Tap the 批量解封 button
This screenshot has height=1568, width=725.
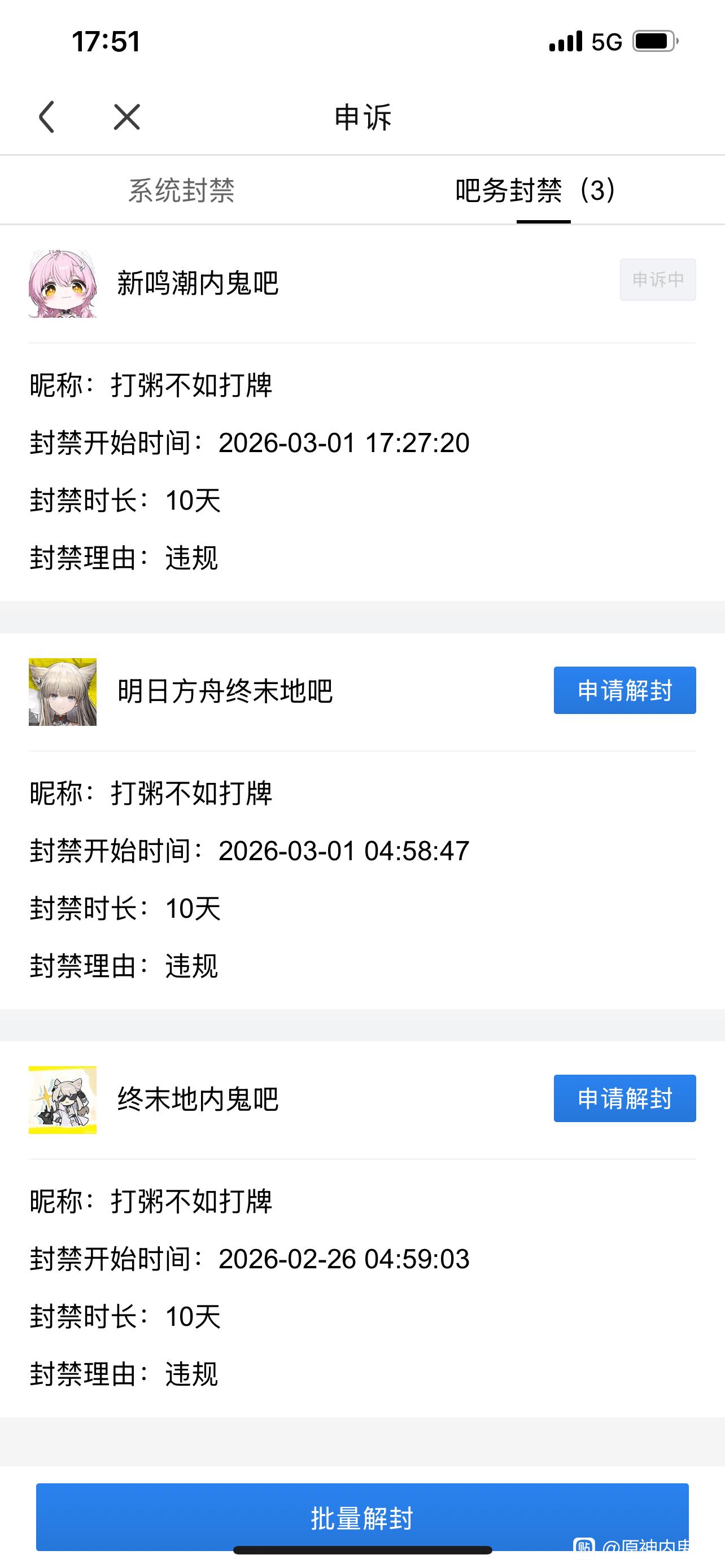(x=362, y=1516)
